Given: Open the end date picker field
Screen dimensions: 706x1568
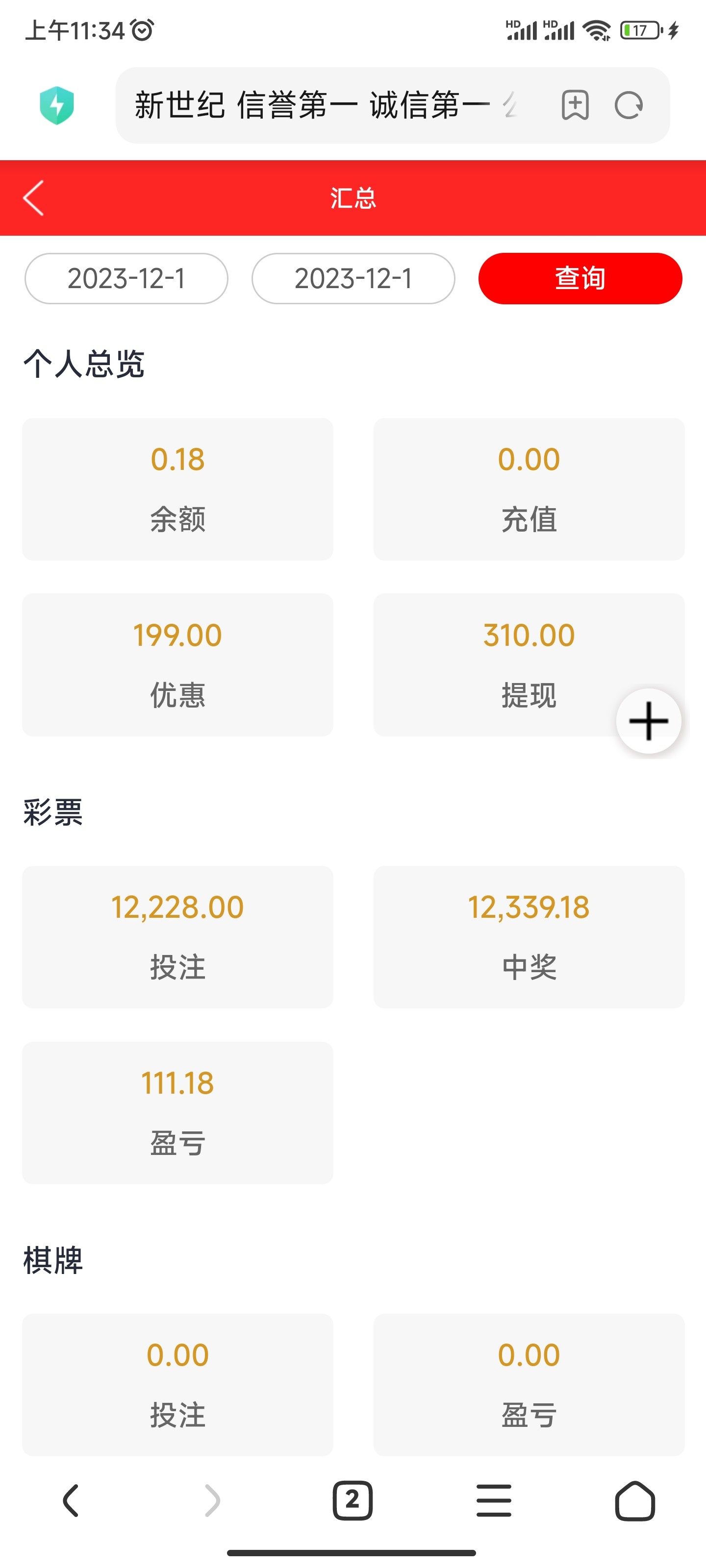Looking at the screenshot, I should click(x=353, y=279).
